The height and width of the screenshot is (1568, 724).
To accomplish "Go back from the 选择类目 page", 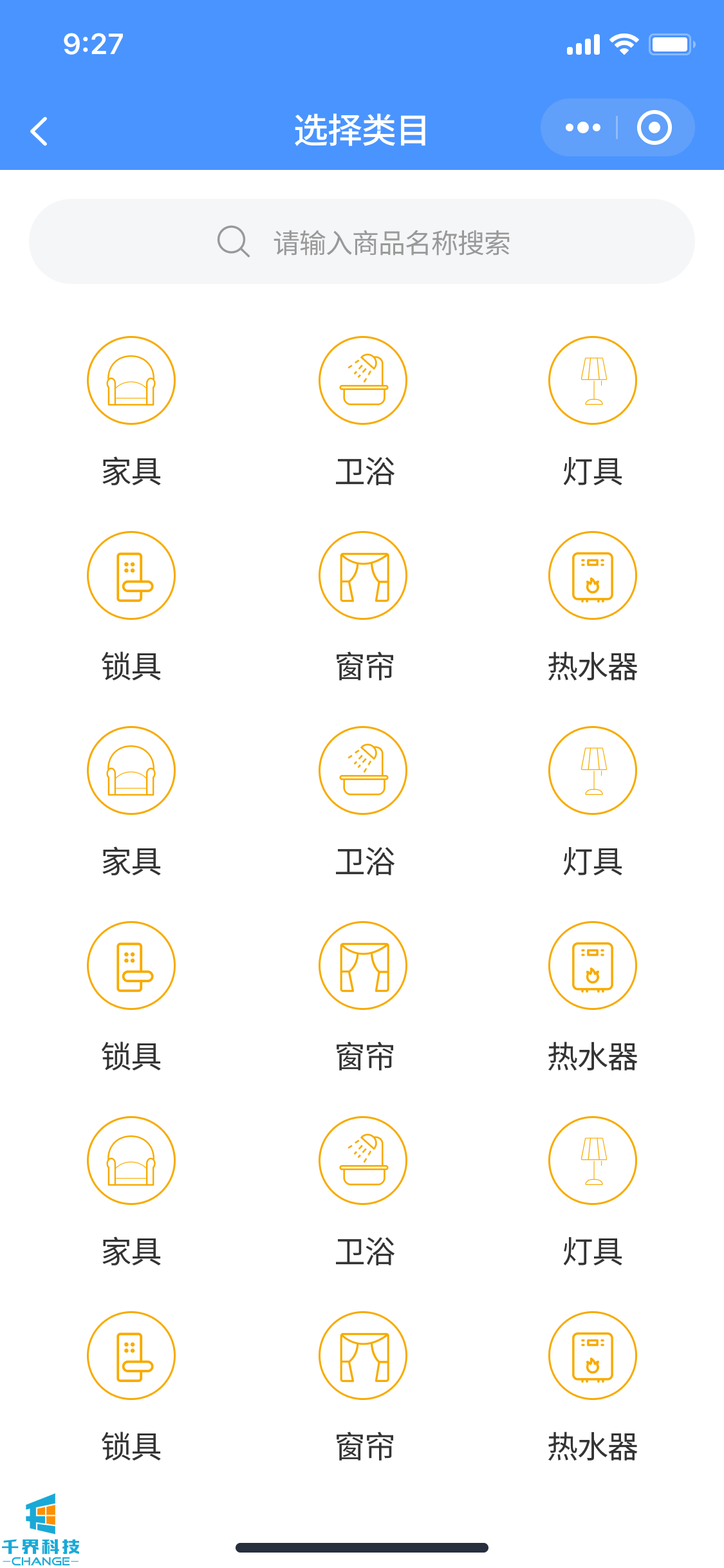I will 39,131.
